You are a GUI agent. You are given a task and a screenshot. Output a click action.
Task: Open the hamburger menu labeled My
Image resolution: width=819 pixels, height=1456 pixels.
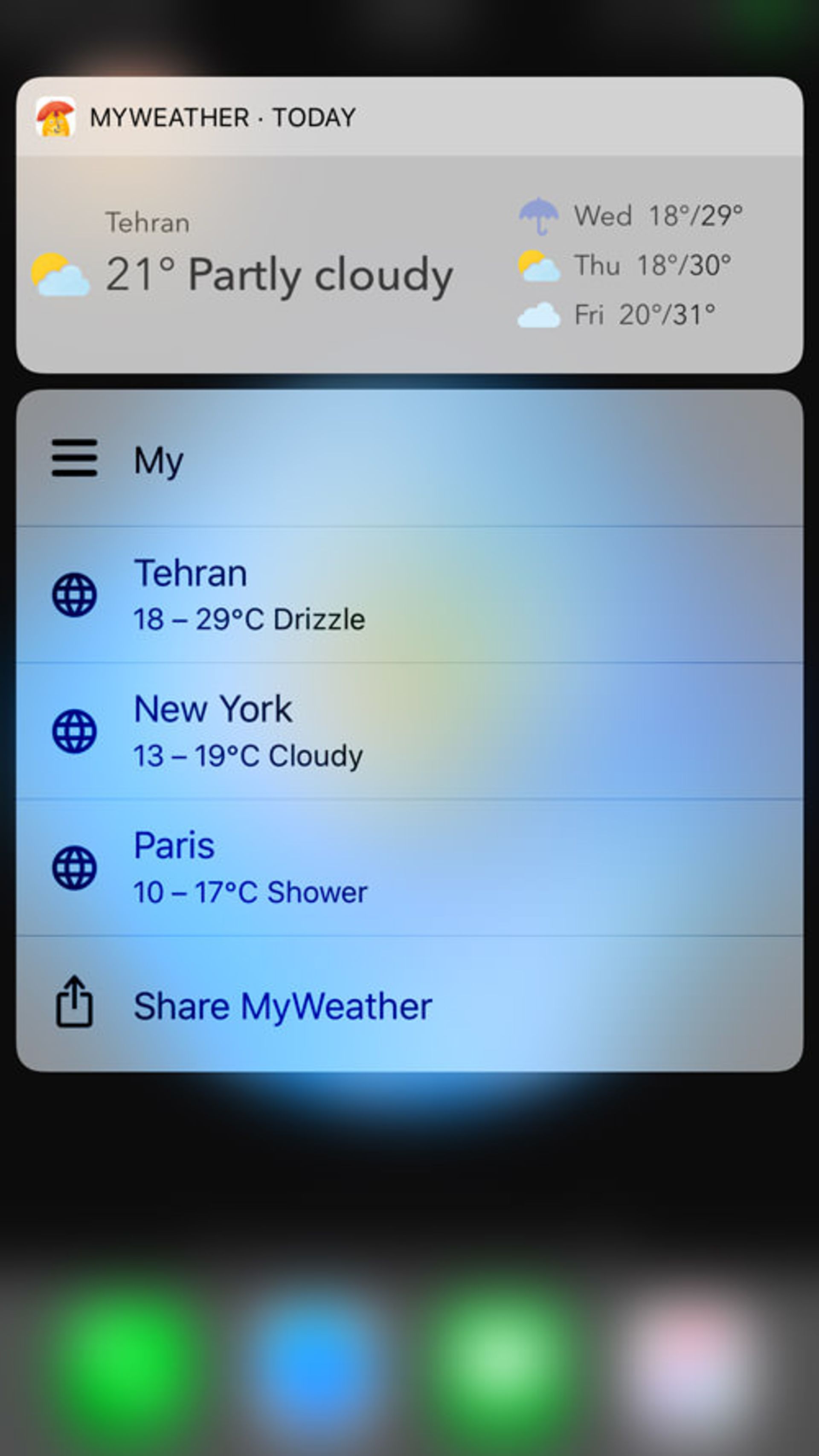[x=74, y=459]
